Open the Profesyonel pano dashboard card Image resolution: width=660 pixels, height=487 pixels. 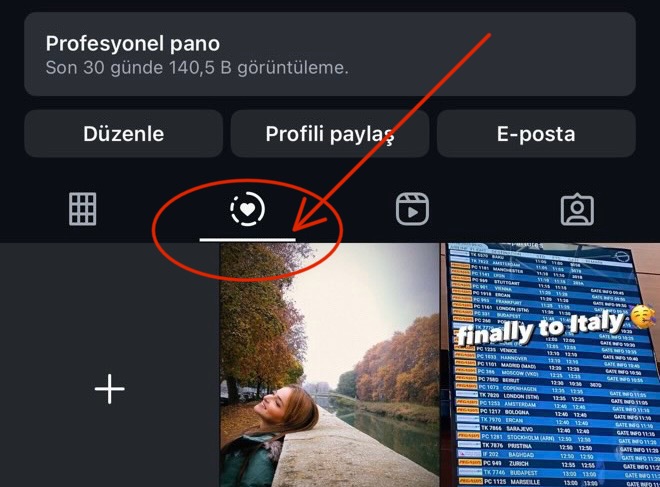[x=330, y=55]
